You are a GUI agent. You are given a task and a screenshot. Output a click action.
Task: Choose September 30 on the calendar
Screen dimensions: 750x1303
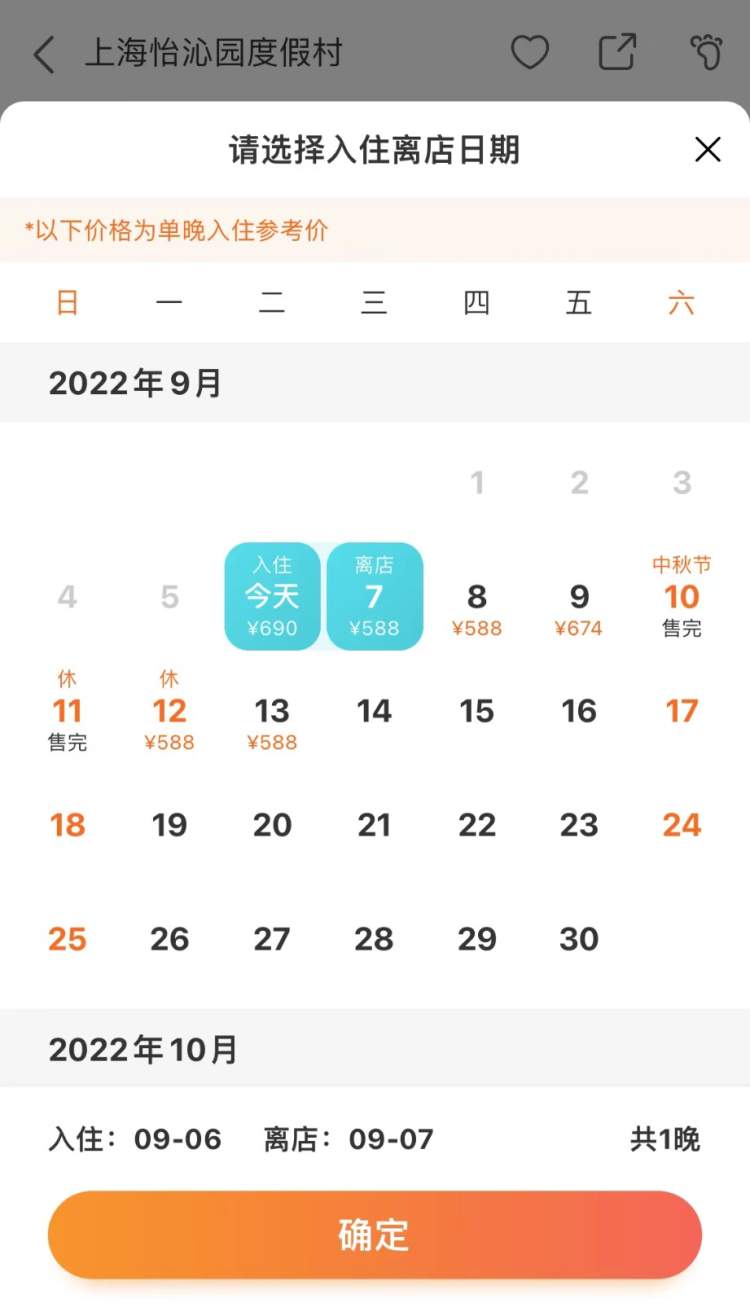pyautogui.click(x=579, y=940)
